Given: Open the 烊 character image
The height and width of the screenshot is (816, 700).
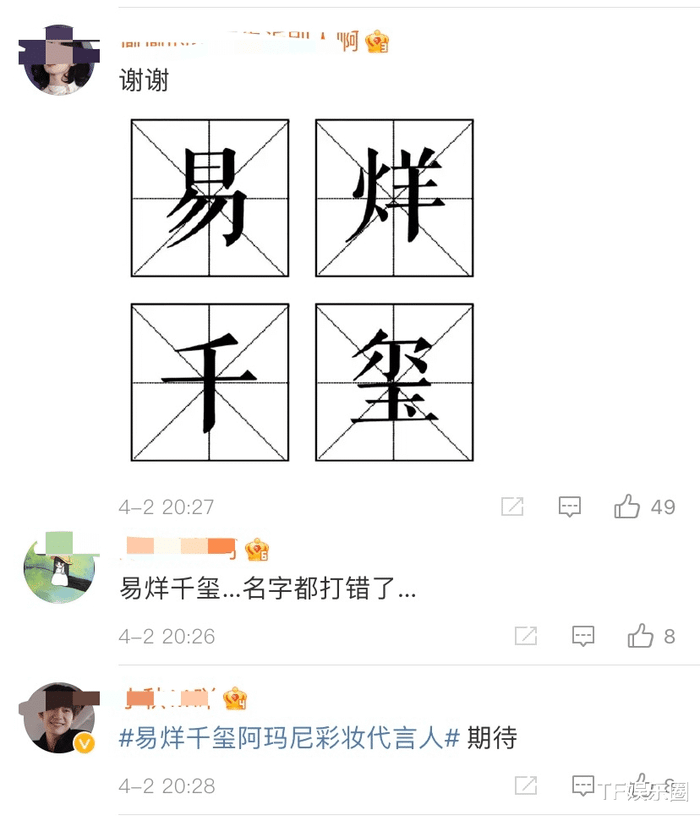Looking at the screenshot, I should 394,198.
